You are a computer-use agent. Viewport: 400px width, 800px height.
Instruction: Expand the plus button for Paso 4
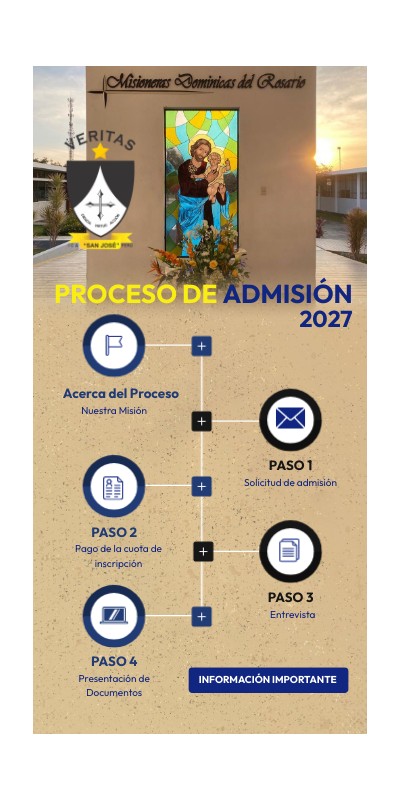pyautogui.click(x=202, y=616)
